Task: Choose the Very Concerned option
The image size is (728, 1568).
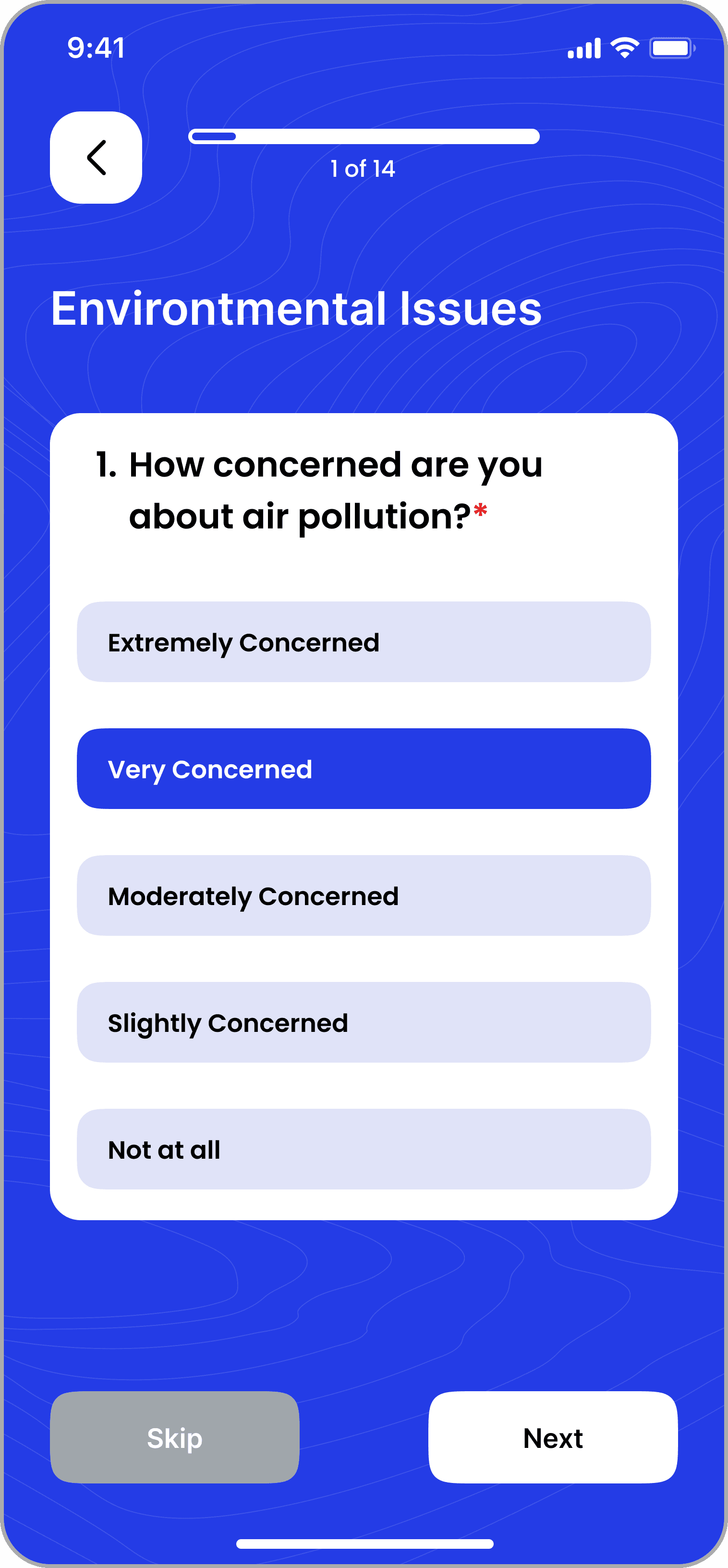Action: pyautogui.click(x=364, y=769)
